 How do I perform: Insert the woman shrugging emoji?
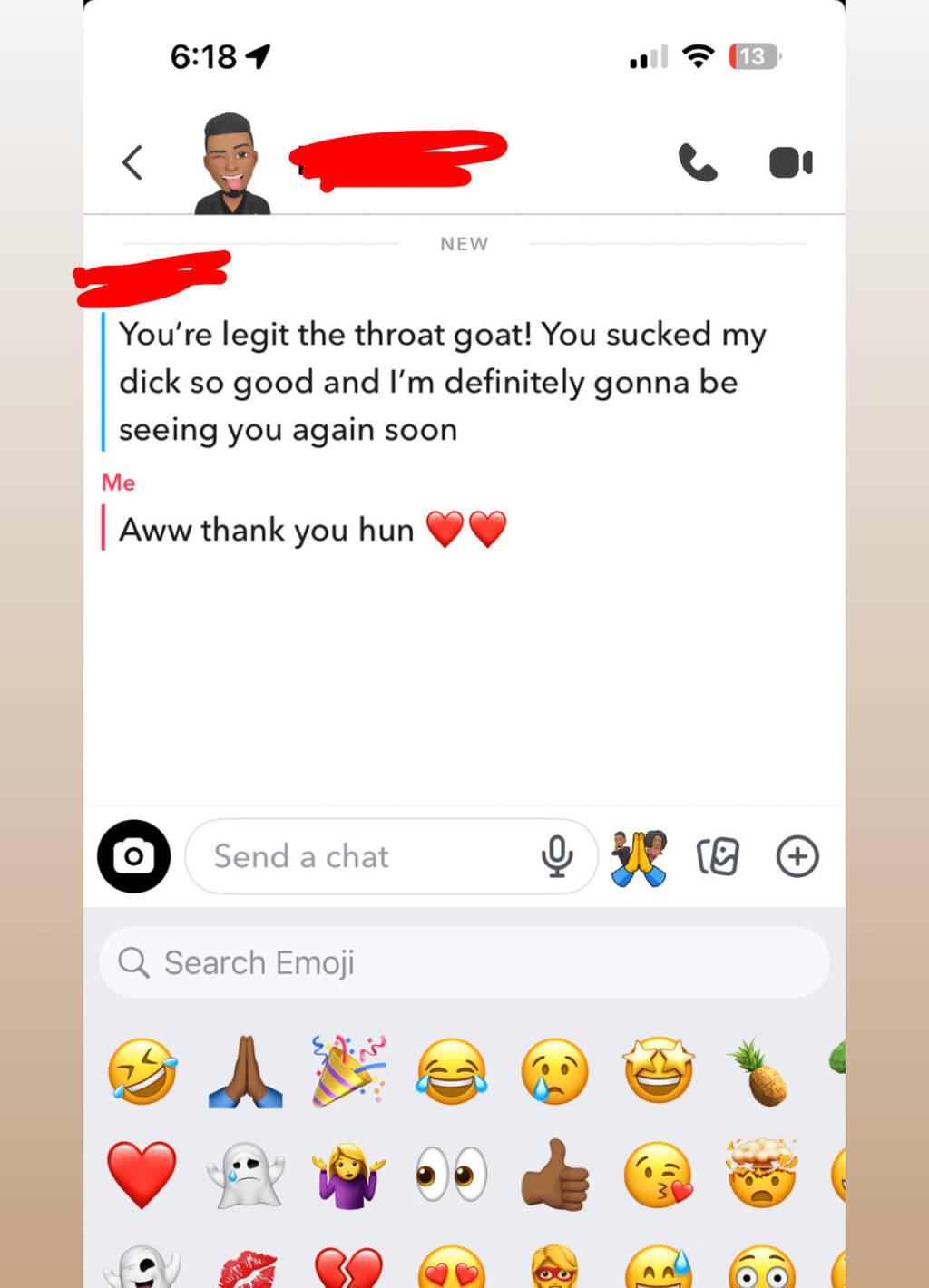(349, 1175)
